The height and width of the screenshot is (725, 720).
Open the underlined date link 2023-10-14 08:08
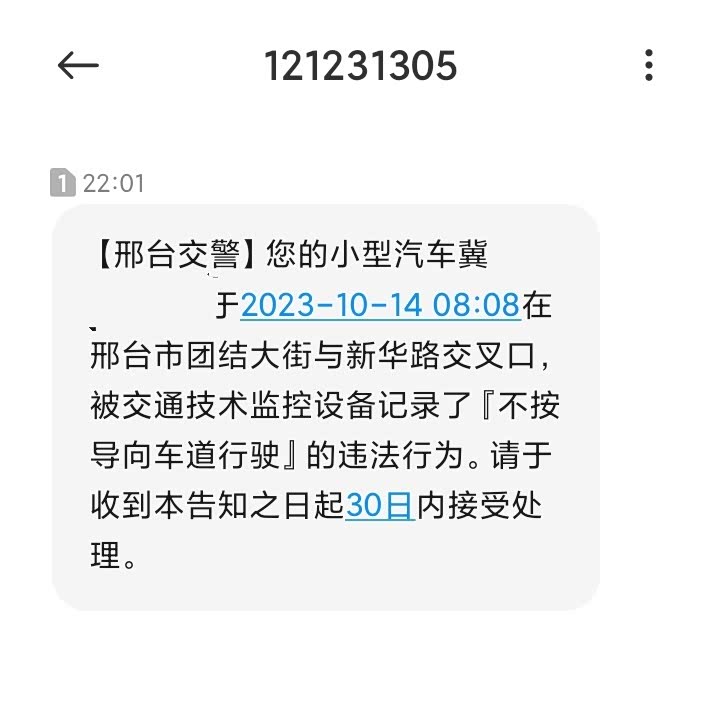point(380,304)
